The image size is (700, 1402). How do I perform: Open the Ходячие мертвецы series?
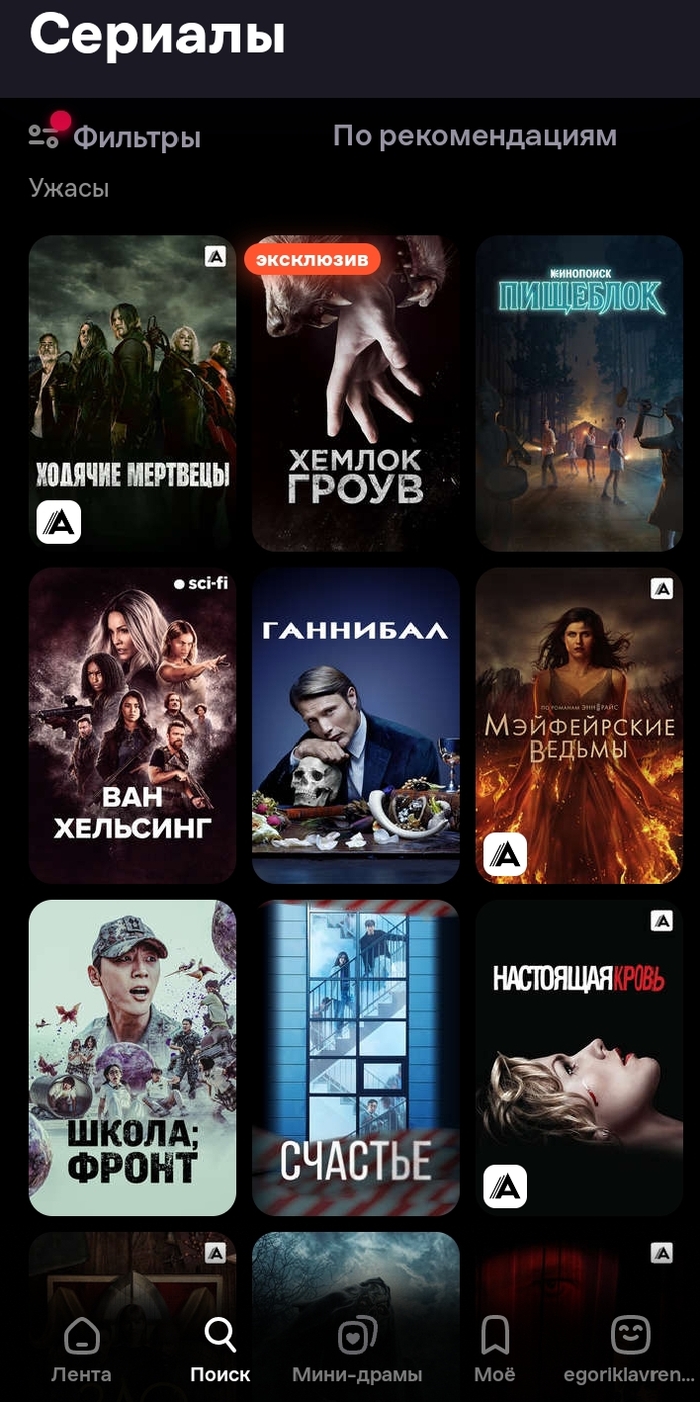click(x=132, y=392)
